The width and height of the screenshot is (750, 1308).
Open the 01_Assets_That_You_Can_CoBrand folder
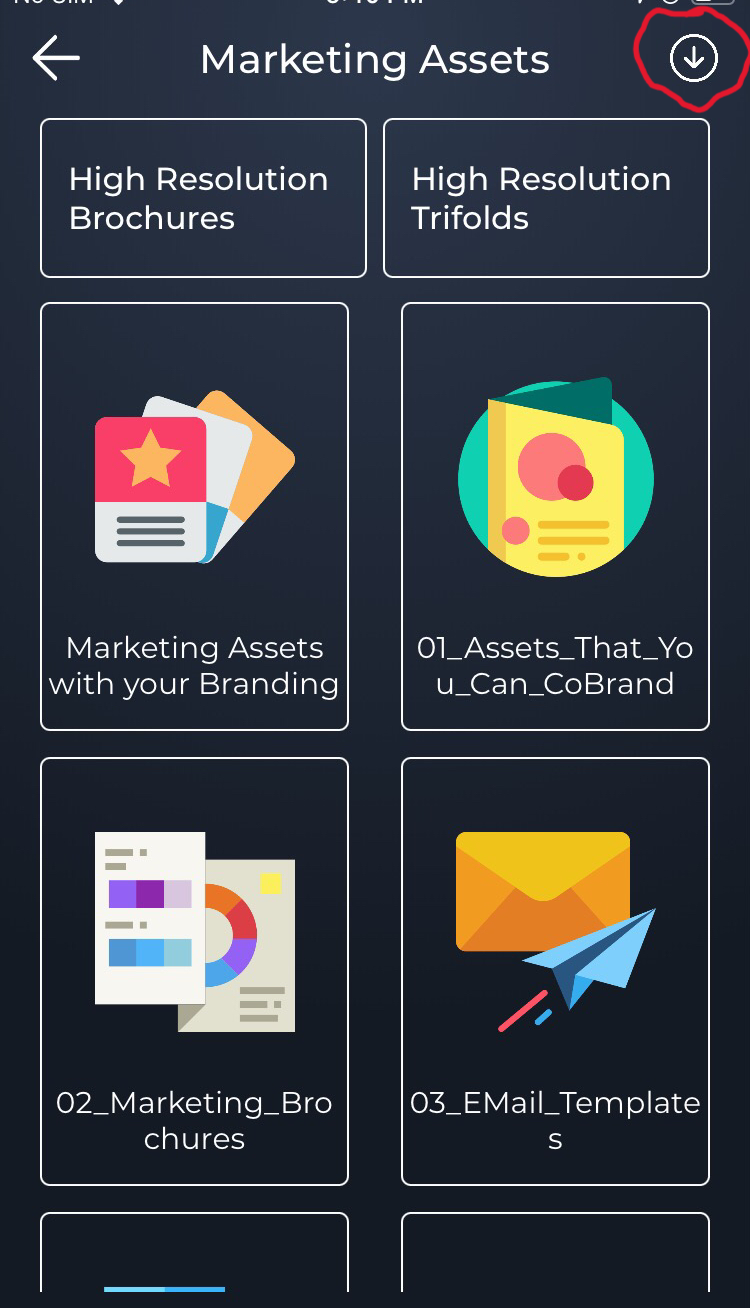click(555, 516)
